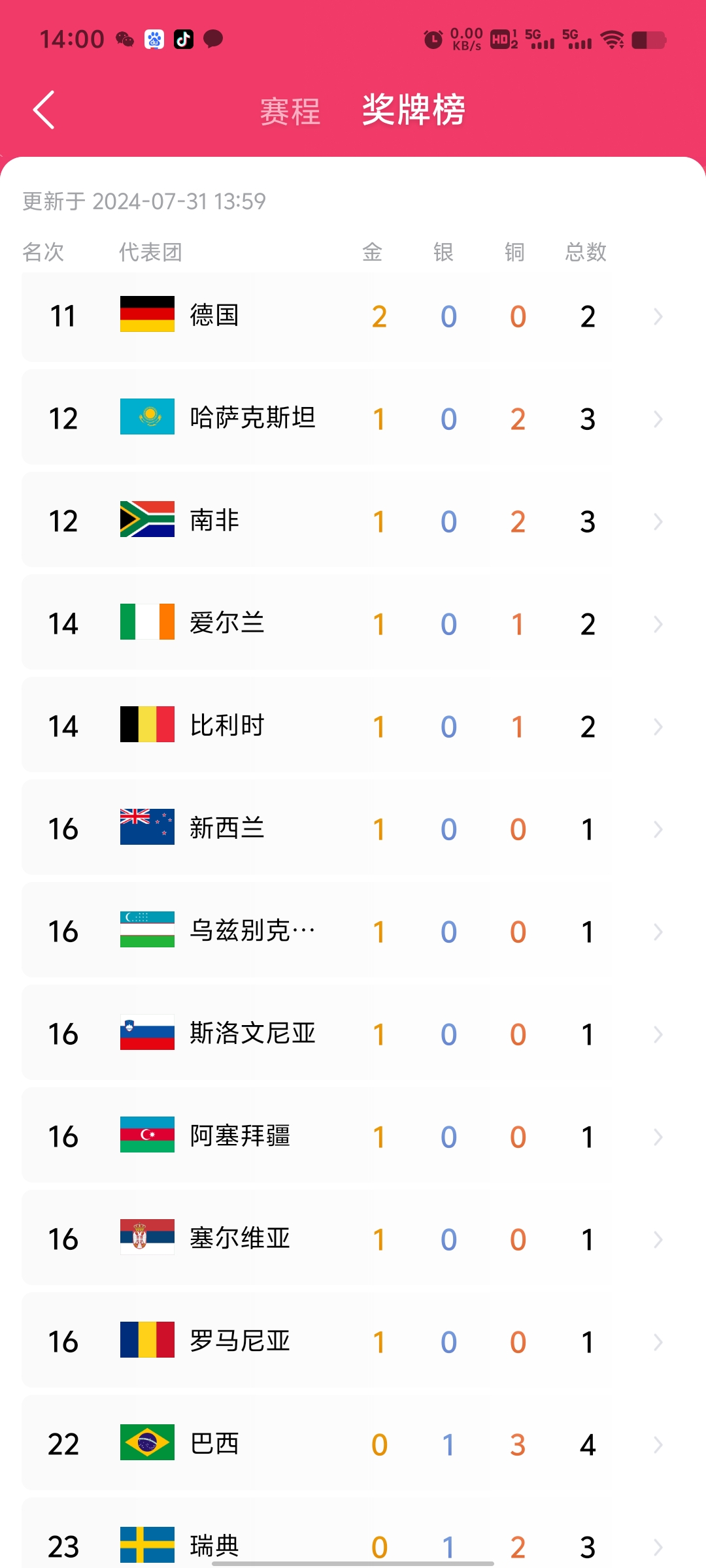View 哈萨克斯坦 medal details
This screenshot has height=1568, width=706.
[353, 419]
